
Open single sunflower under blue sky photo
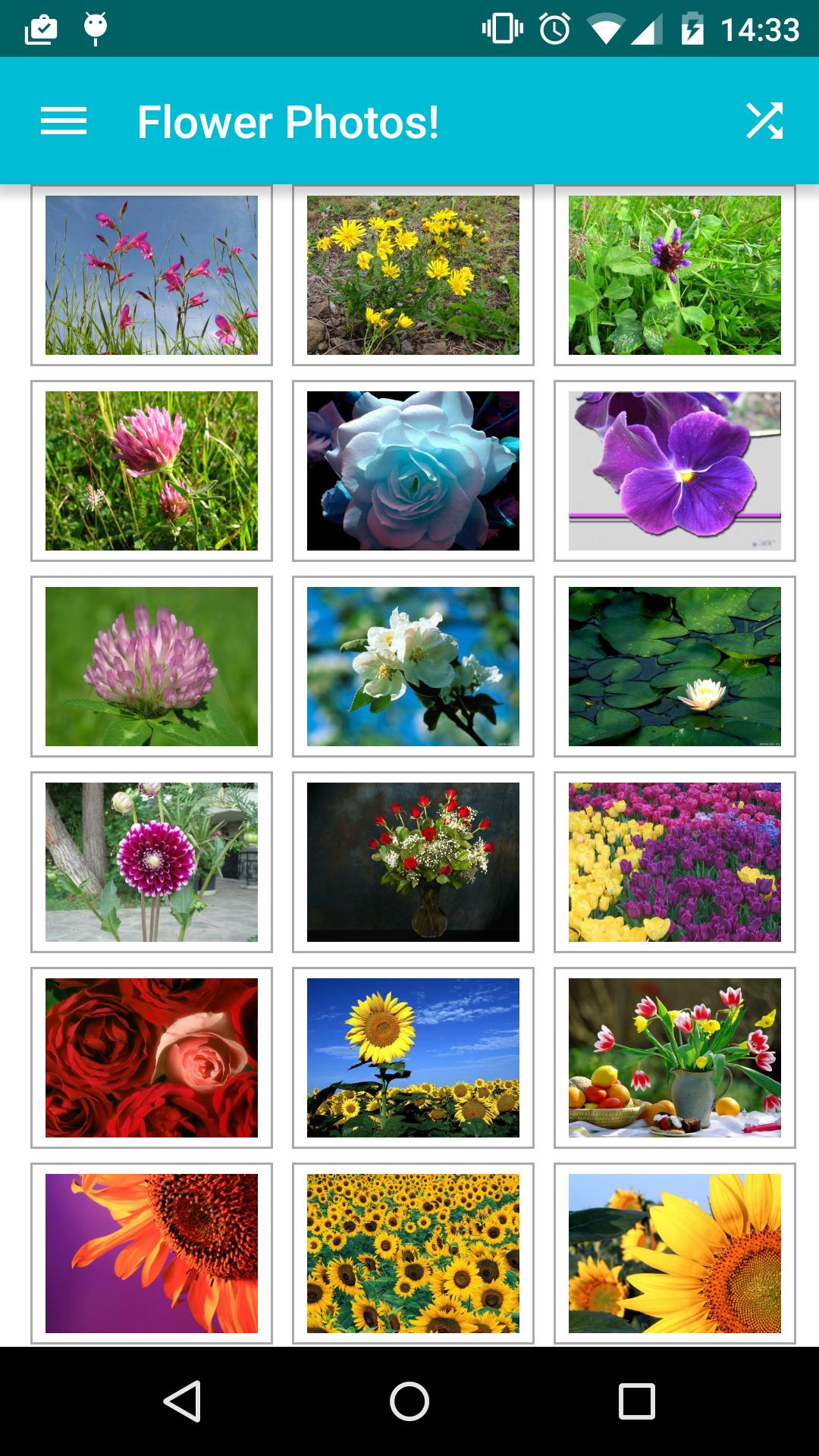413,1058
